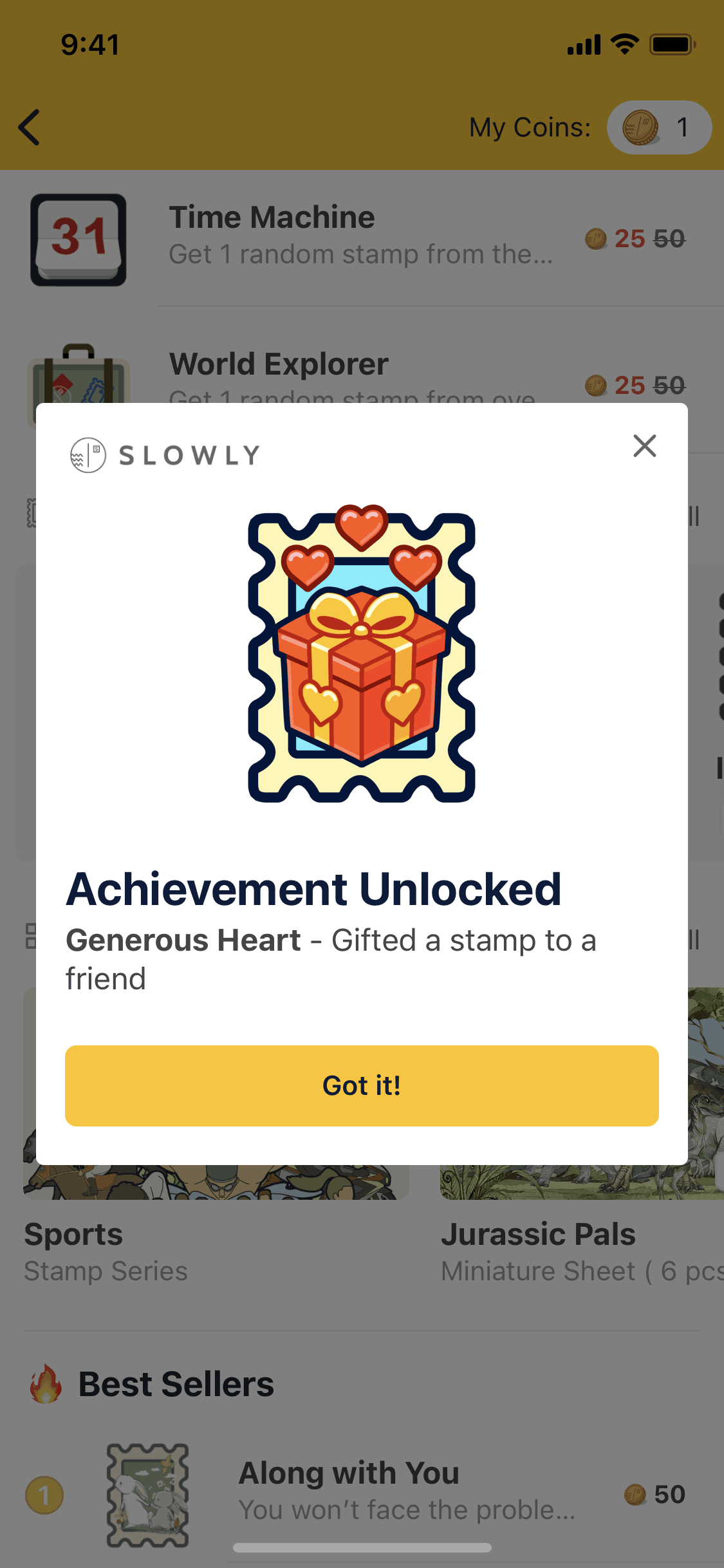
Task: Confirm with the Got it! button
Action: [x=362, y=1085]
